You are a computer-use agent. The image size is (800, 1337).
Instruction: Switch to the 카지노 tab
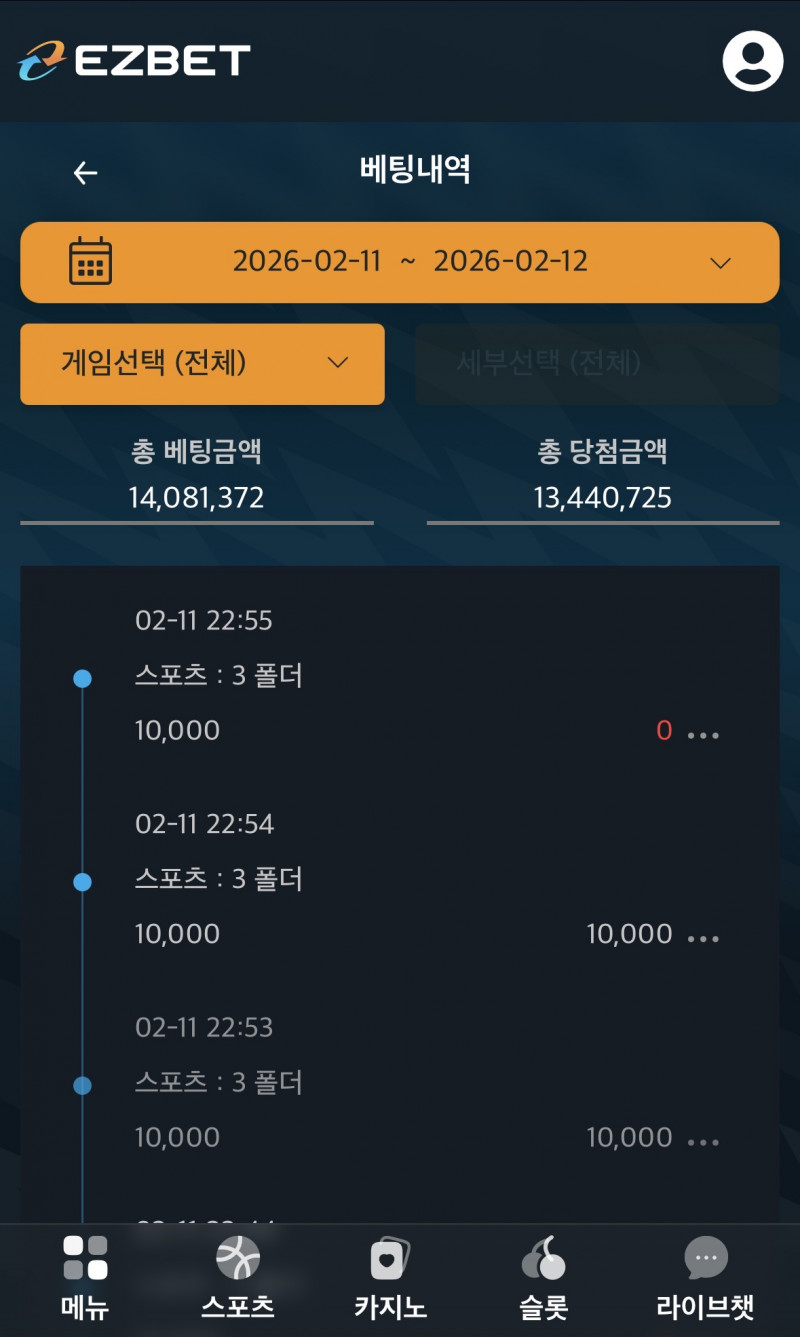(x=390, y=1278)
